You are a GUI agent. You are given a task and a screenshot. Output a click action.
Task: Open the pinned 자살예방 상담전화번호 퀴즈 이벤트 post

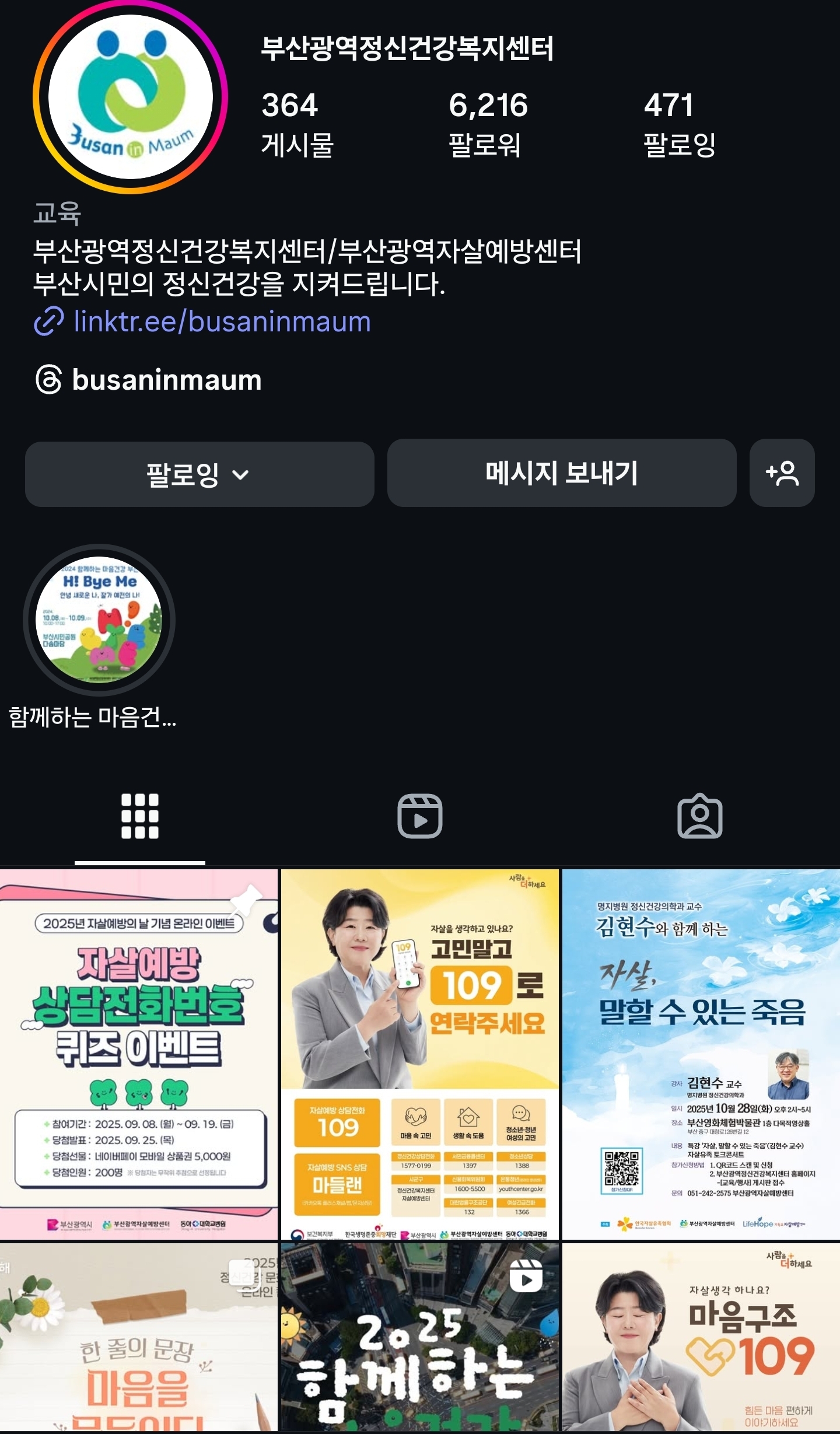point(139,1055)
